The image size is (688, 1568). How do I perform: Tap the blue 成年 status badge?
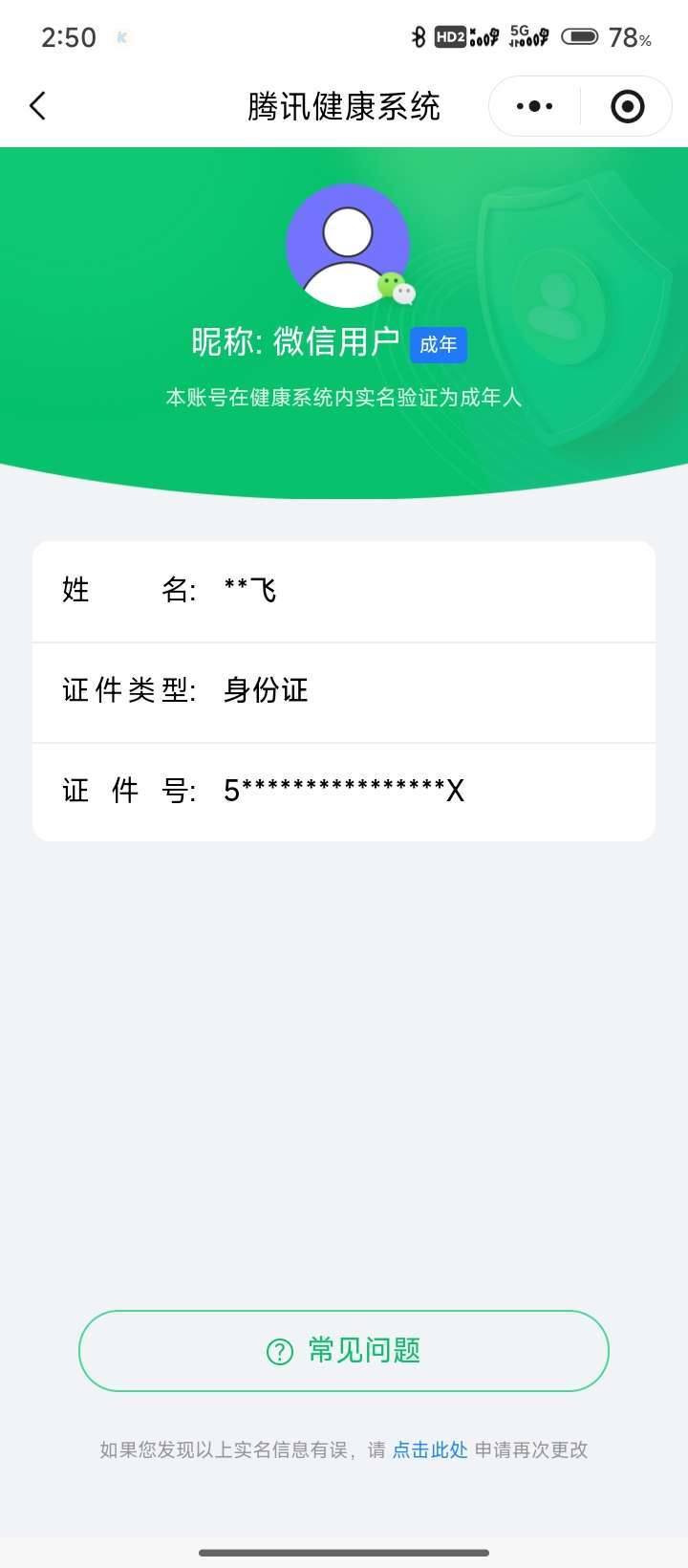[x=438, y=344]
